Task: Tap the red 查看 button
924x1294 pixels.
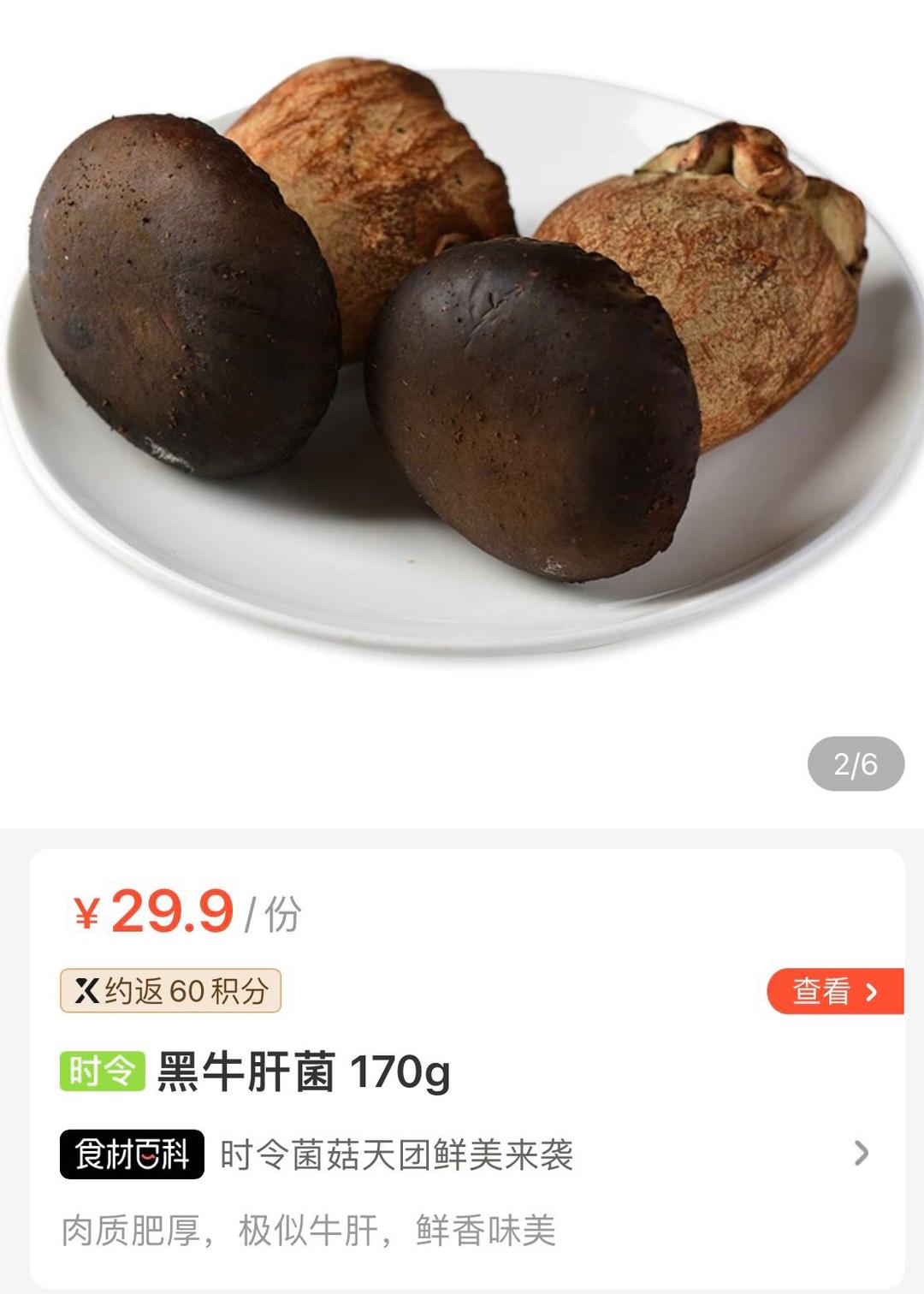Action: coord(835,991)
